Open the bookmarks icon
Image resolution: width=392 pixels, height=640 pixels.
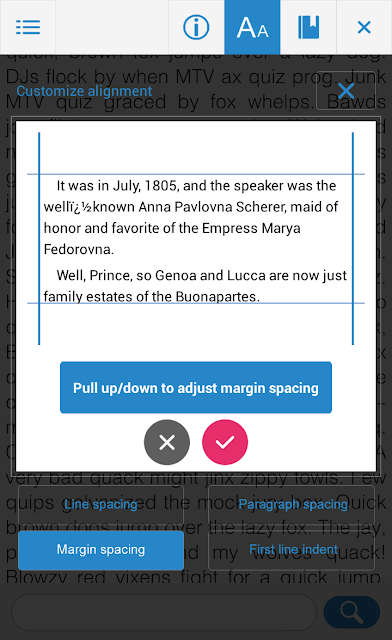[x=308, y=27]
